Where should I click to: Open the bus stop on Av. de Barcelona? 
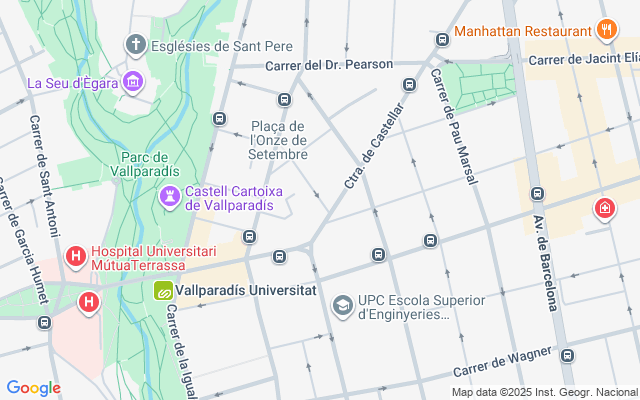coord(537,193)
